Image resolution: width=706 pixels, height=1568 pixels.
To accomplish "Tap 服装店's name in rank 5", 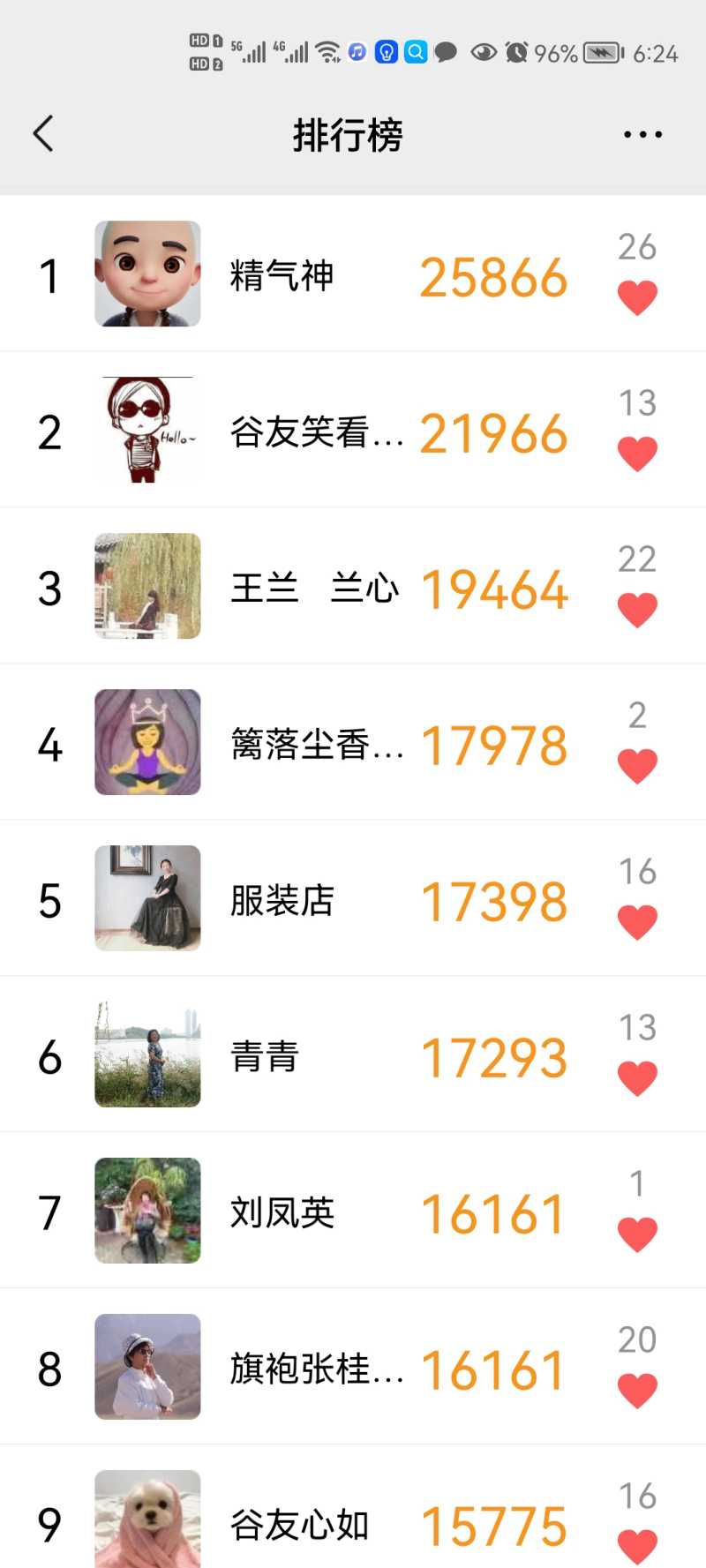I will pos(281,901).
